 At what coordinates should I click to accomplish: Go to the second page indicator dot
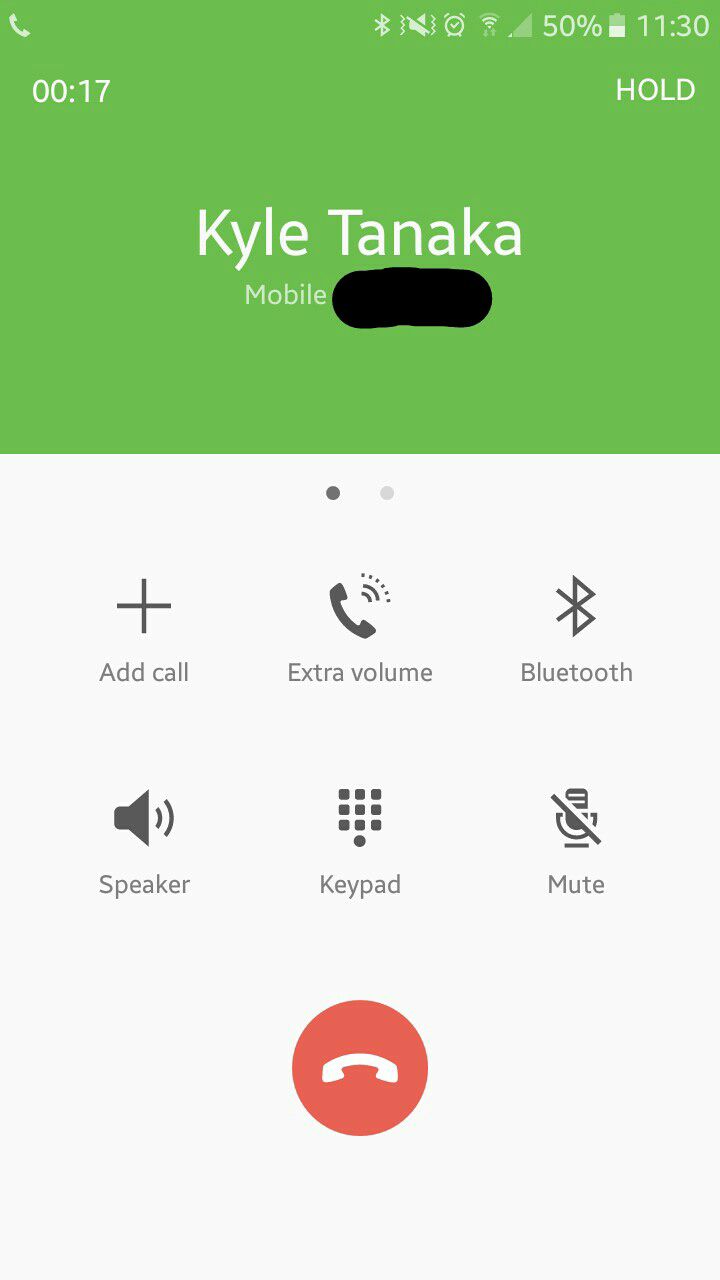(387, 493)
